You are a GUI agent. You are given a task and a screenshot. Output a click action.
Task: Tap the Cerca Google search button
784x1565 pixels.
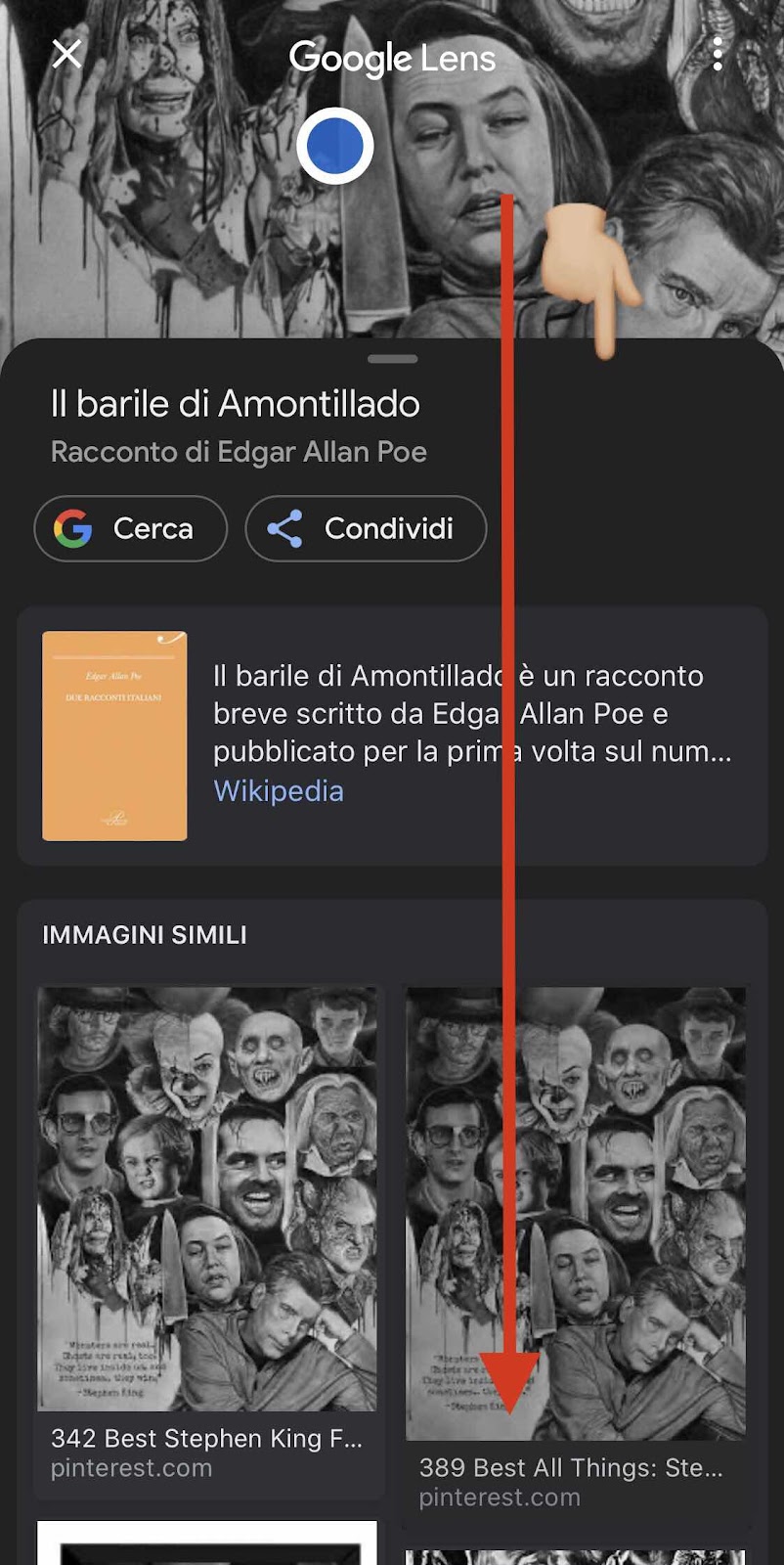(x=131, y=529)
